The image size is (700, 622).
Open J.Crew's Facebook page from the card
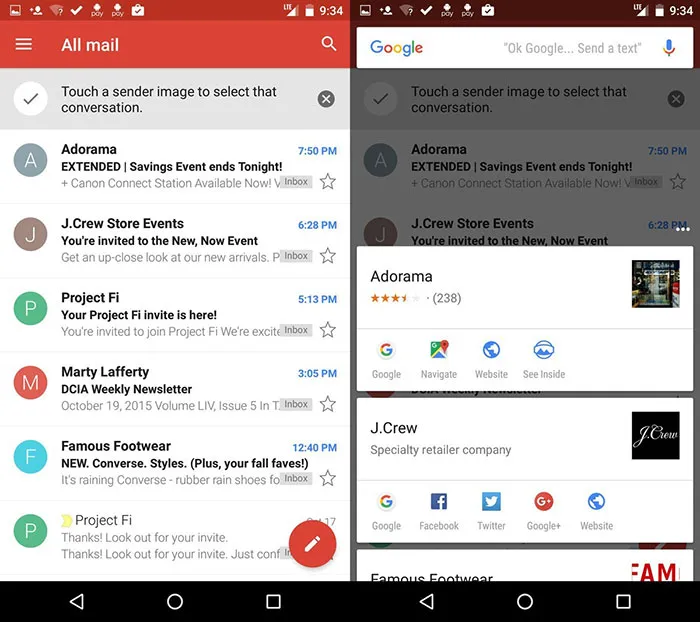point(438,510)
